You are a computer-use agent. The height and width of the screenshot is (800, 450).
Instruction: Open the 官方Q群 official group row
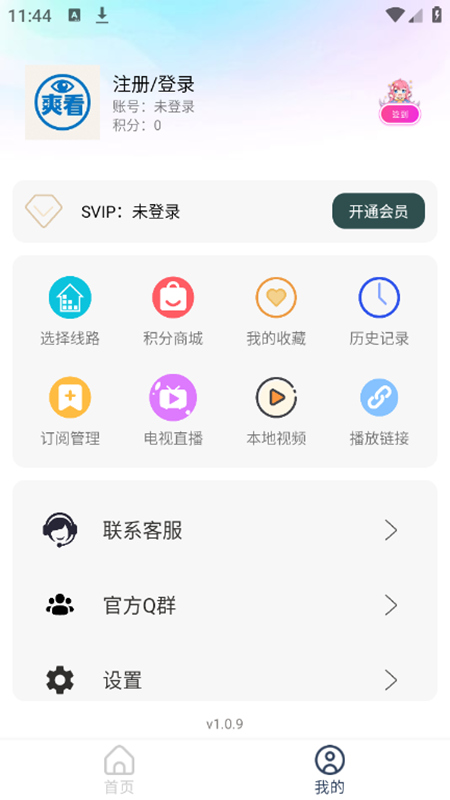[x=224, y=606]
